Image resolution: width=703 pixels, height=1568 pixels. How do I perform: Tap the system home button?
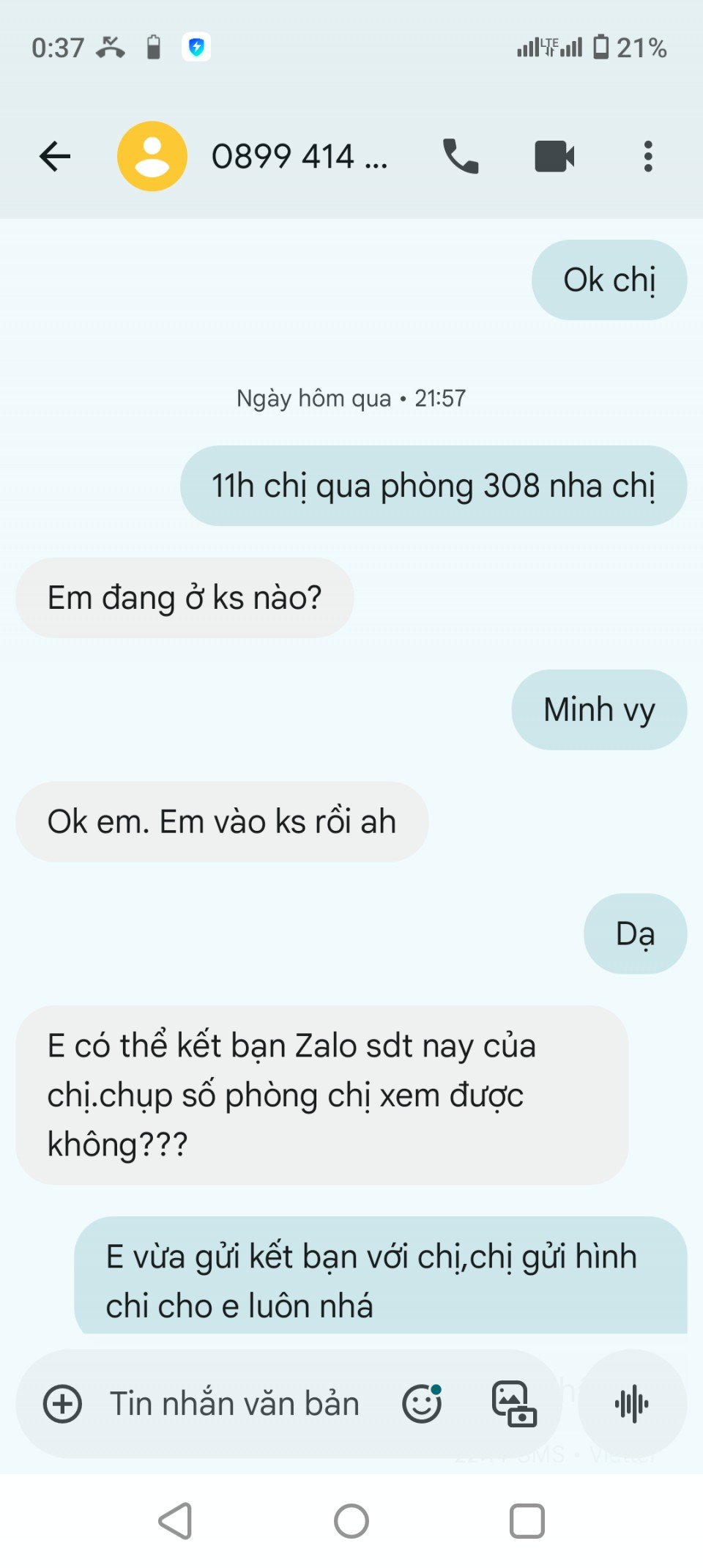click(x=351, y=1521)
